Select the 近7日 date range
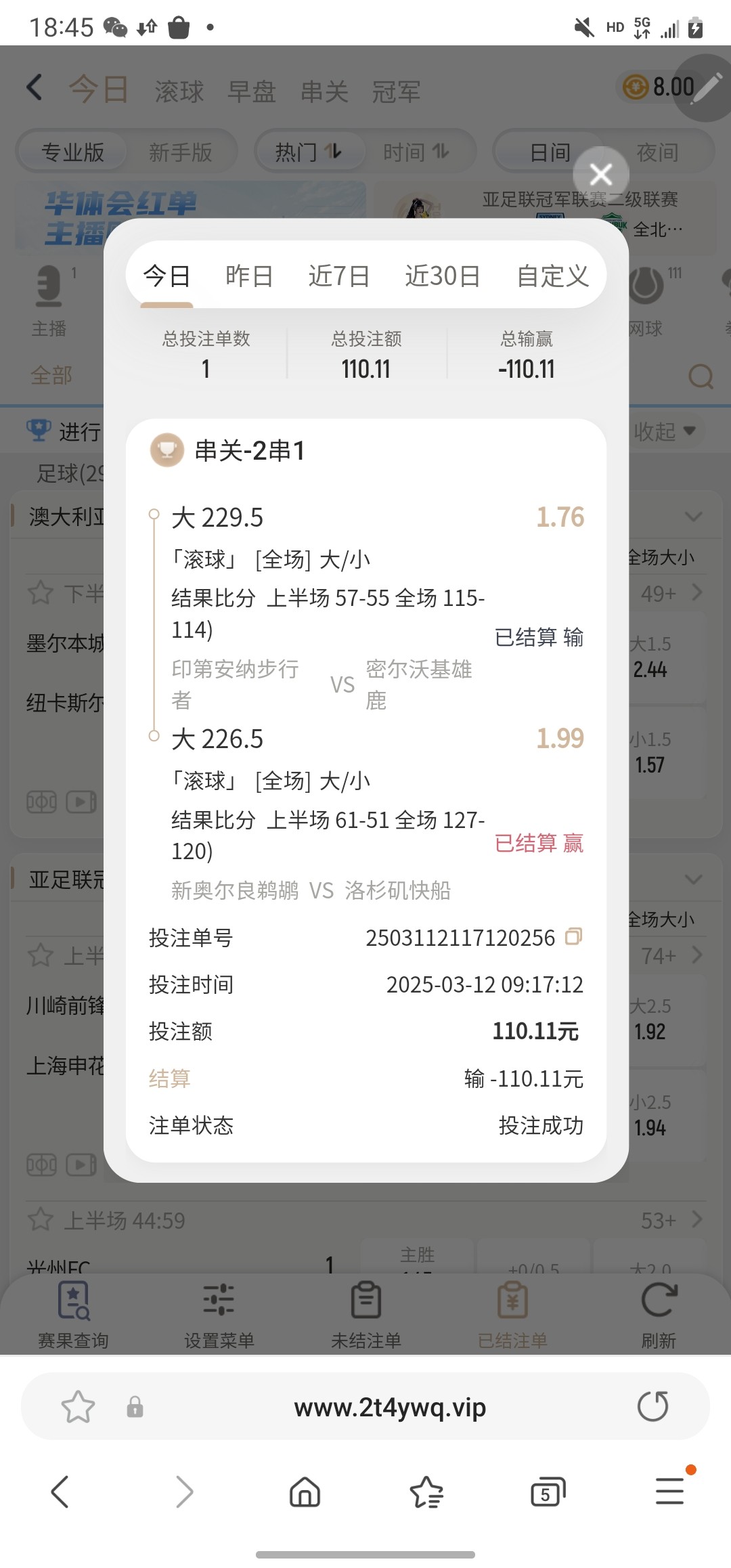Viewport: 731px width, 1568px height. click(339, 276)
